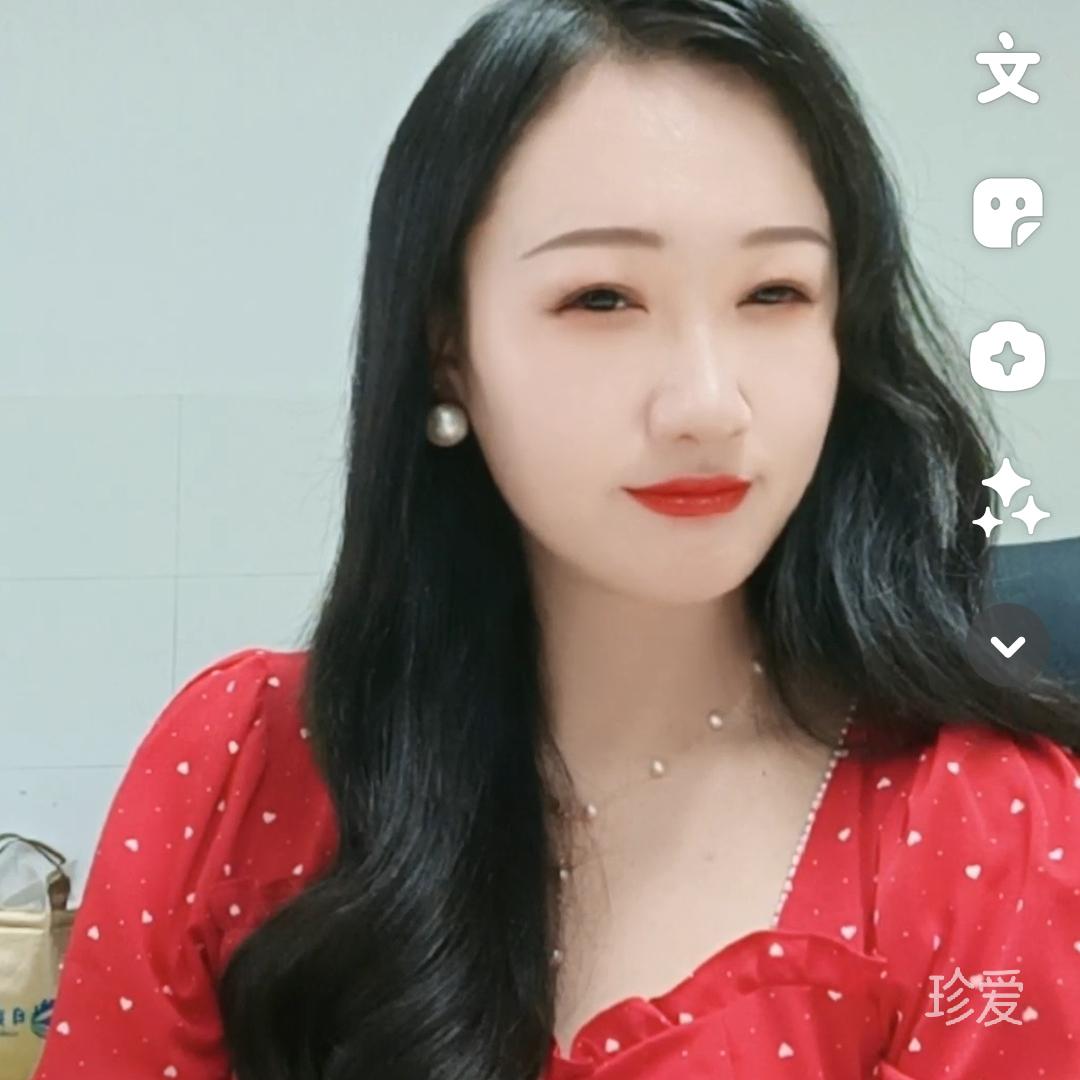The height and width of the screenshot is (1080, 1080).
Task: Open the effects tool
Action: 1008,357
